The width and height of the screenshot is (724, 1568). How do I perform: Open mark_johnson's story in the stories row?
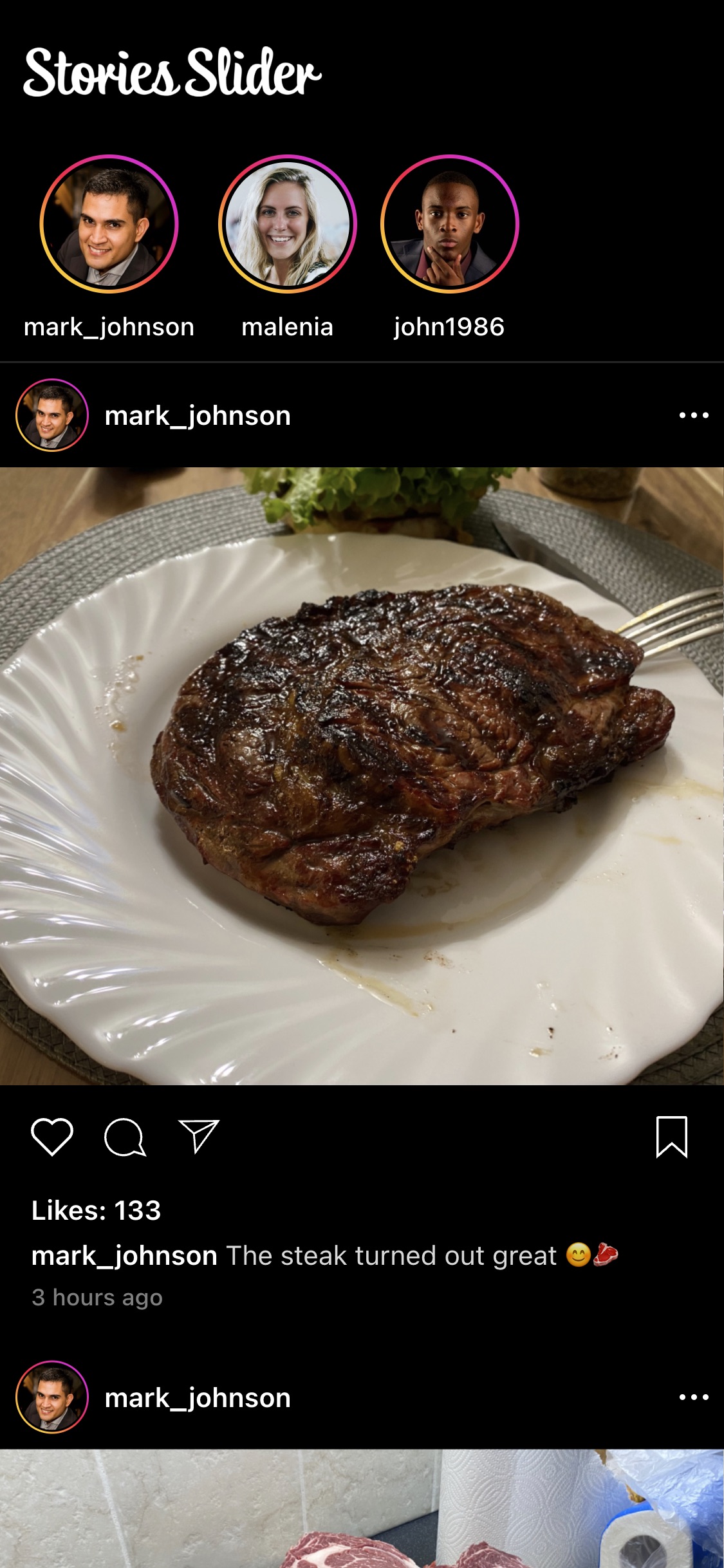point(109,224)
